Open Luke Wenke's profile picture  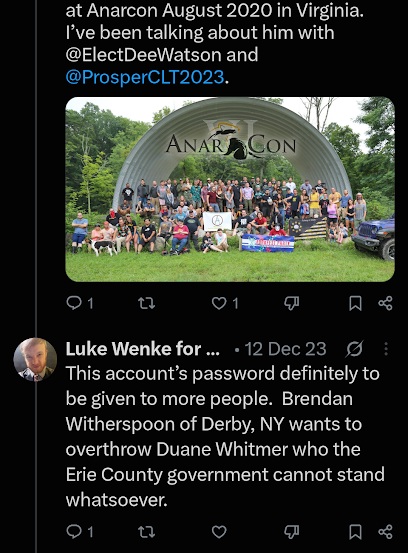pos(35,360)
